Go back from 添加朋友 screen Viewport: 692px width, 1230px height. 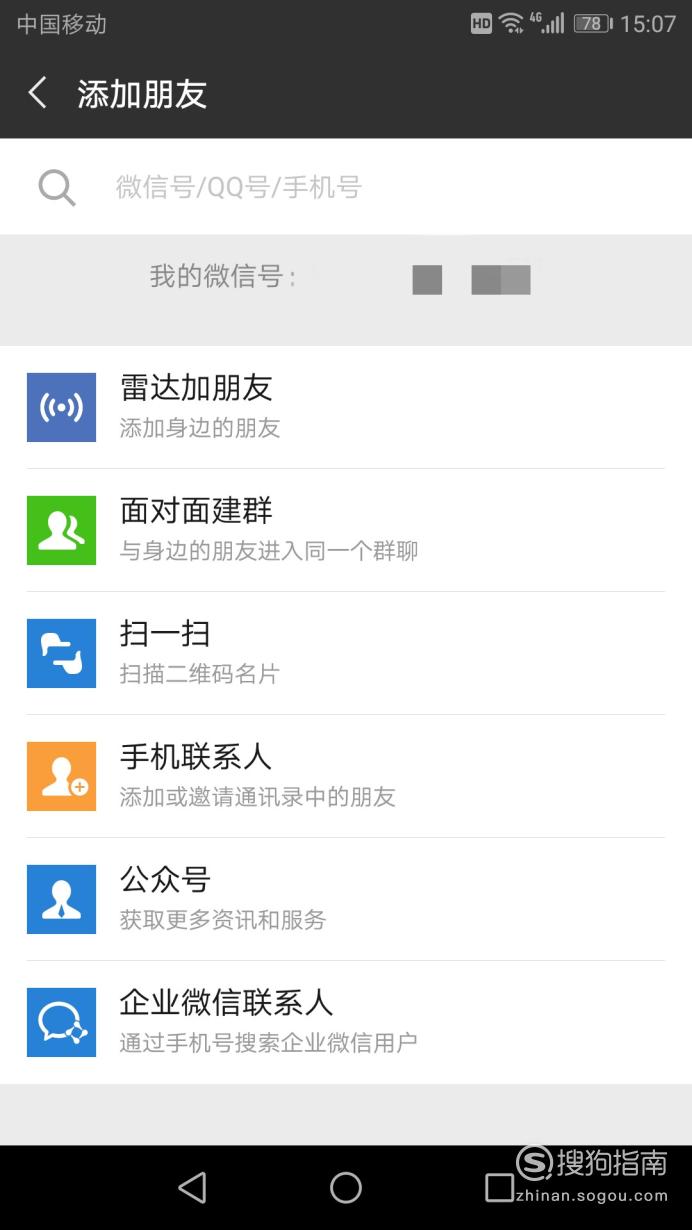pyautogui.click(x=38, y=94)
